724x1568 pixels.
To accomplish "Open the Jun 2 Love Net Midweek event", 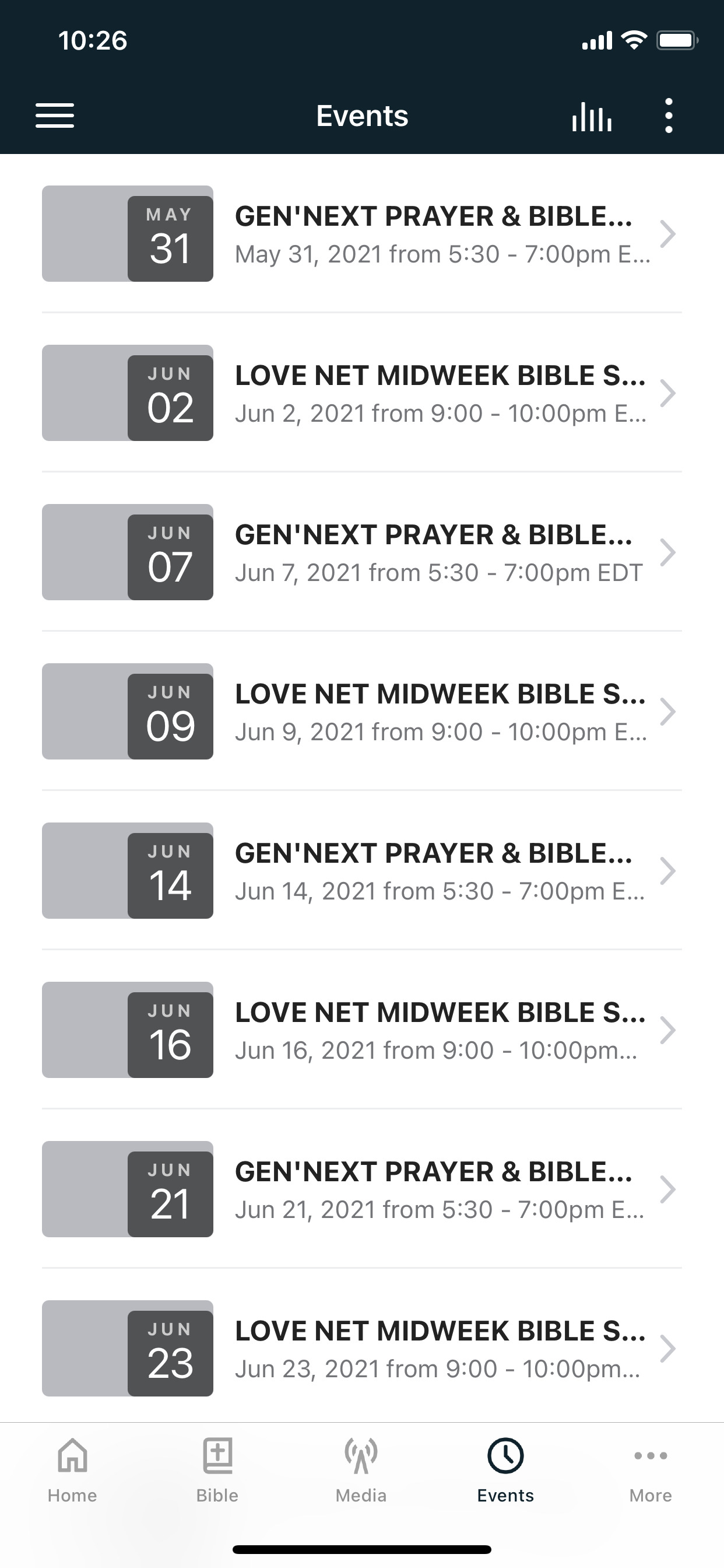I will pyautogui.click(x=362, y=393).
